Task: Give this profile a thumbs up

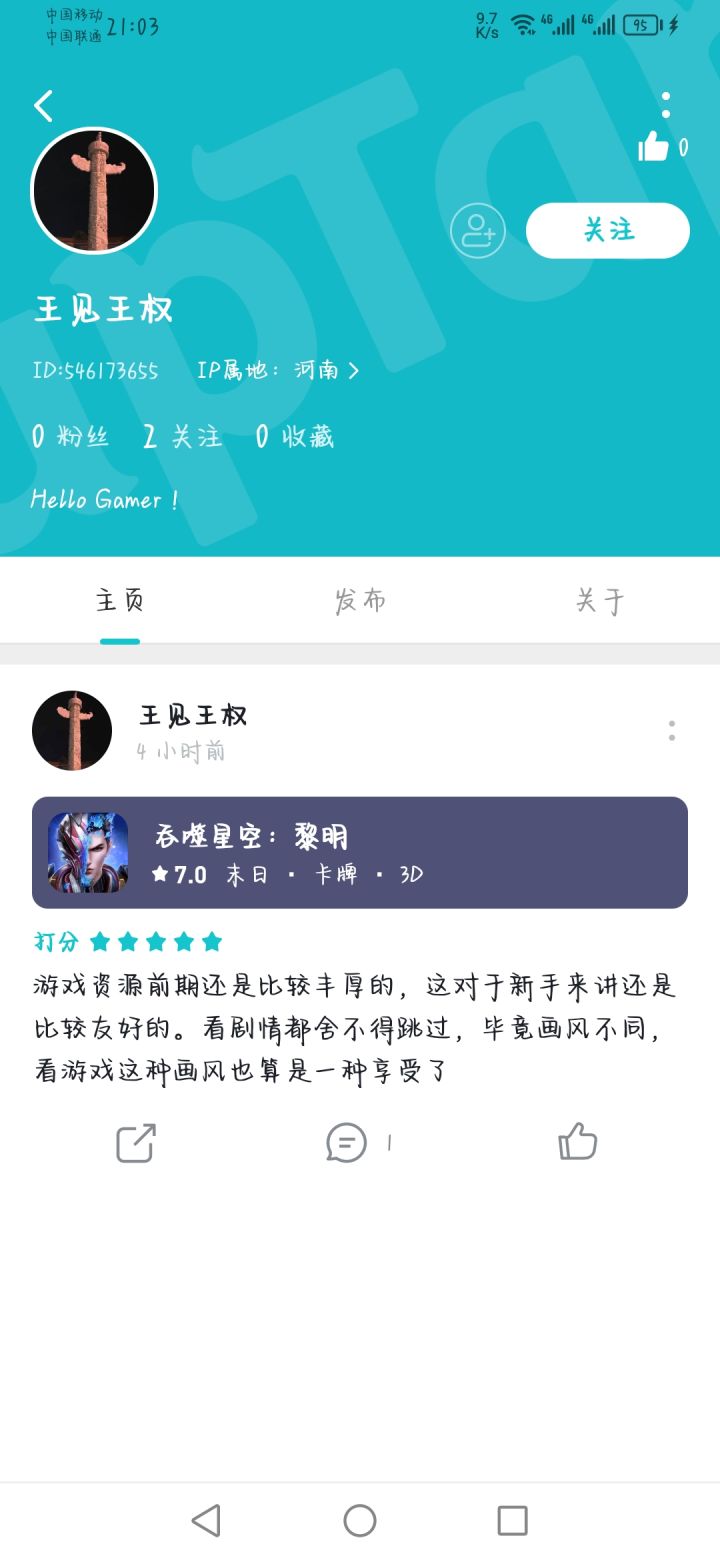Action: pyautogui.click(x=654, y=147)
